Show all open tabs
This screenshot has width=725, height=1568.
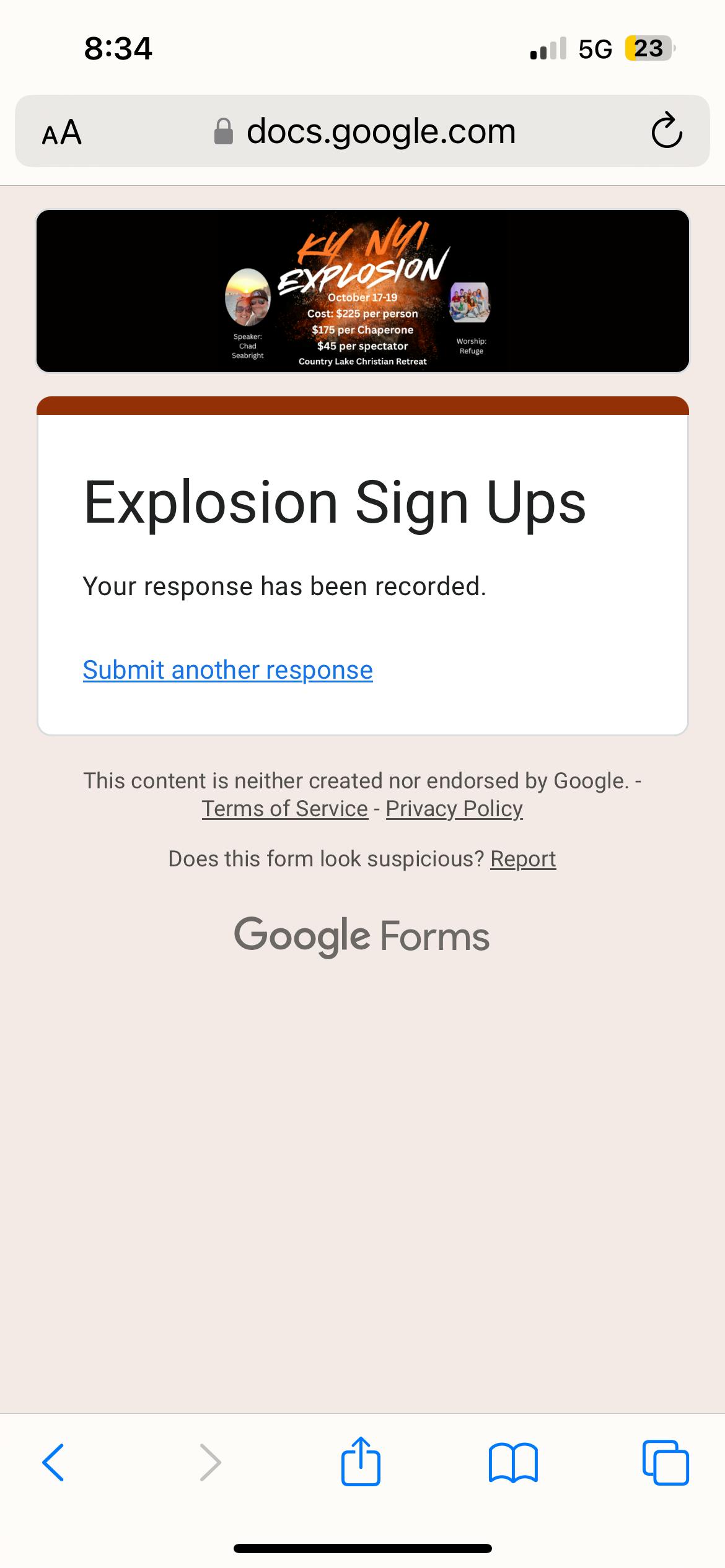[x=666, y=1462]
